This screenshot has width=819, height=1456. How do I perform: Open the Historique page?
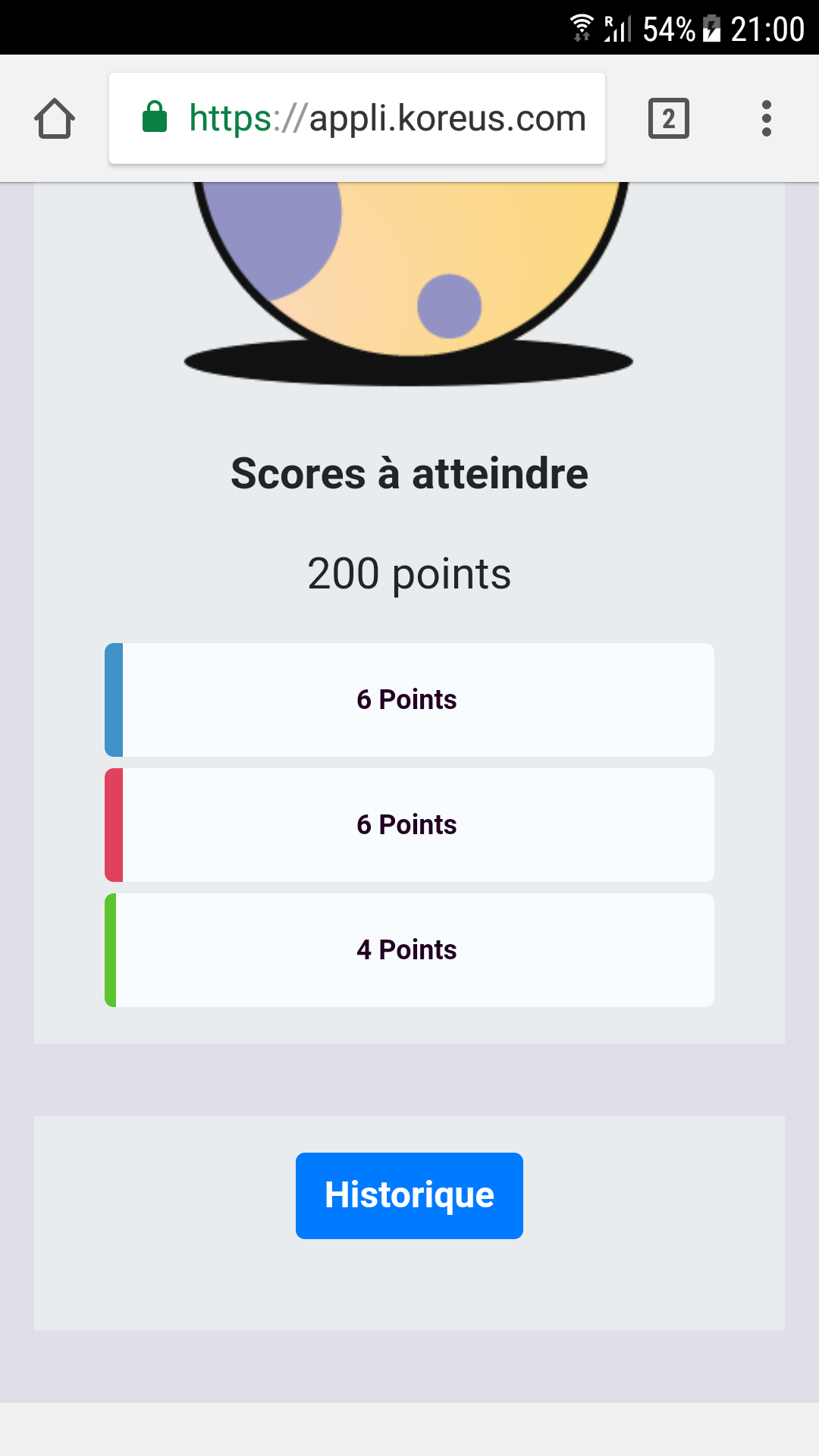coord(409,1195)
